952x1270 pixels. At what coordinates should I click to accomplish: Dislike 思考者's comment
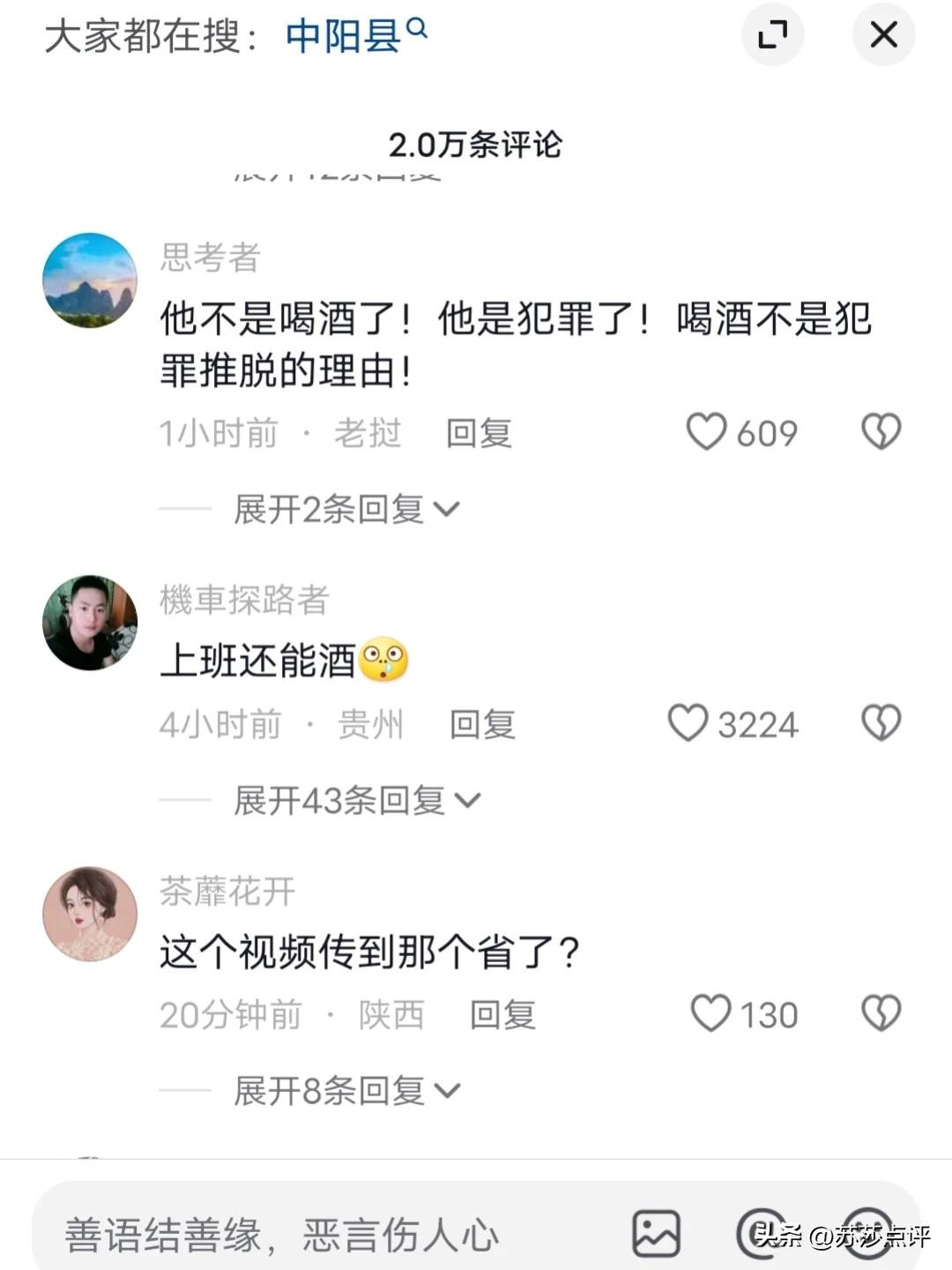881,432
